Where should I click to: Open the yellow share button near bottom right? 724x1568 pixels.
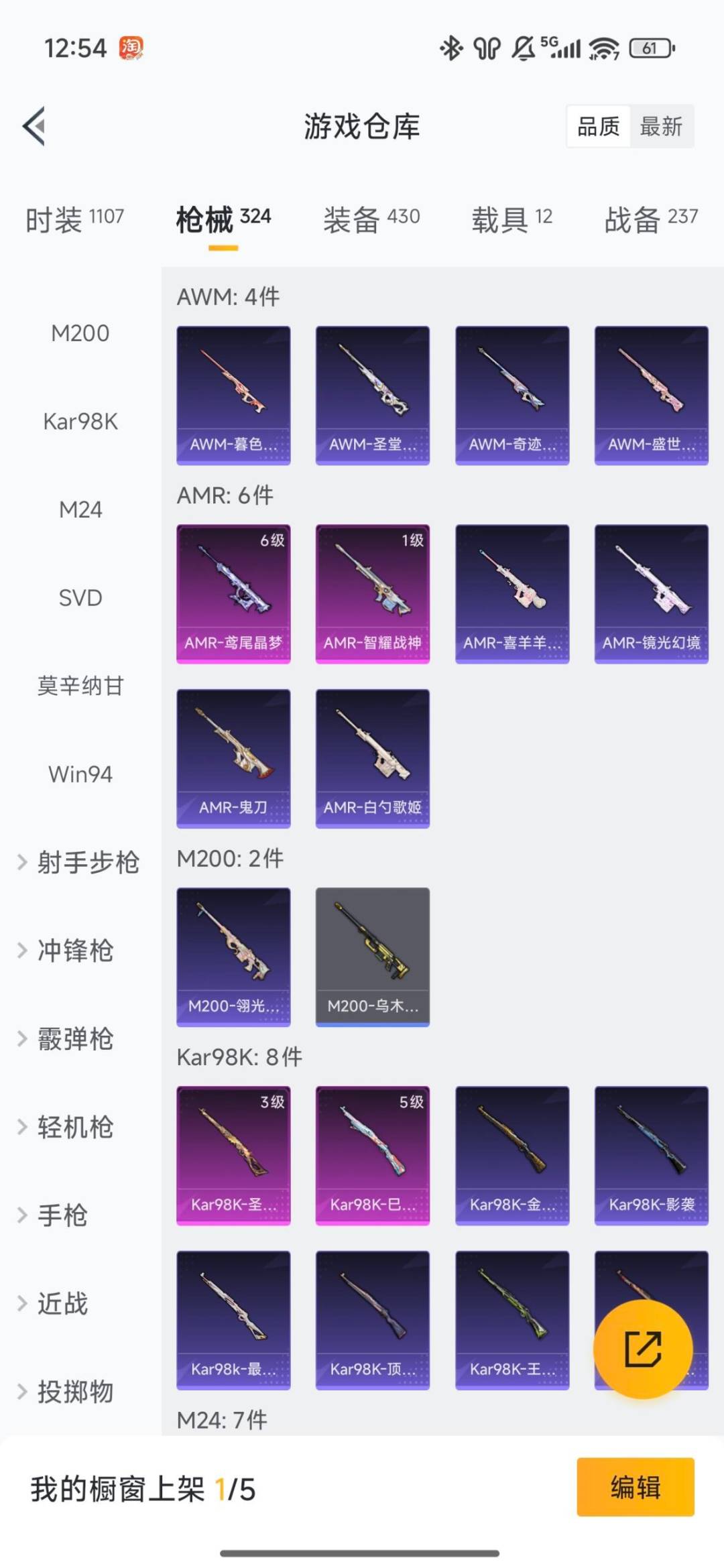click(x=642, y=1347)
